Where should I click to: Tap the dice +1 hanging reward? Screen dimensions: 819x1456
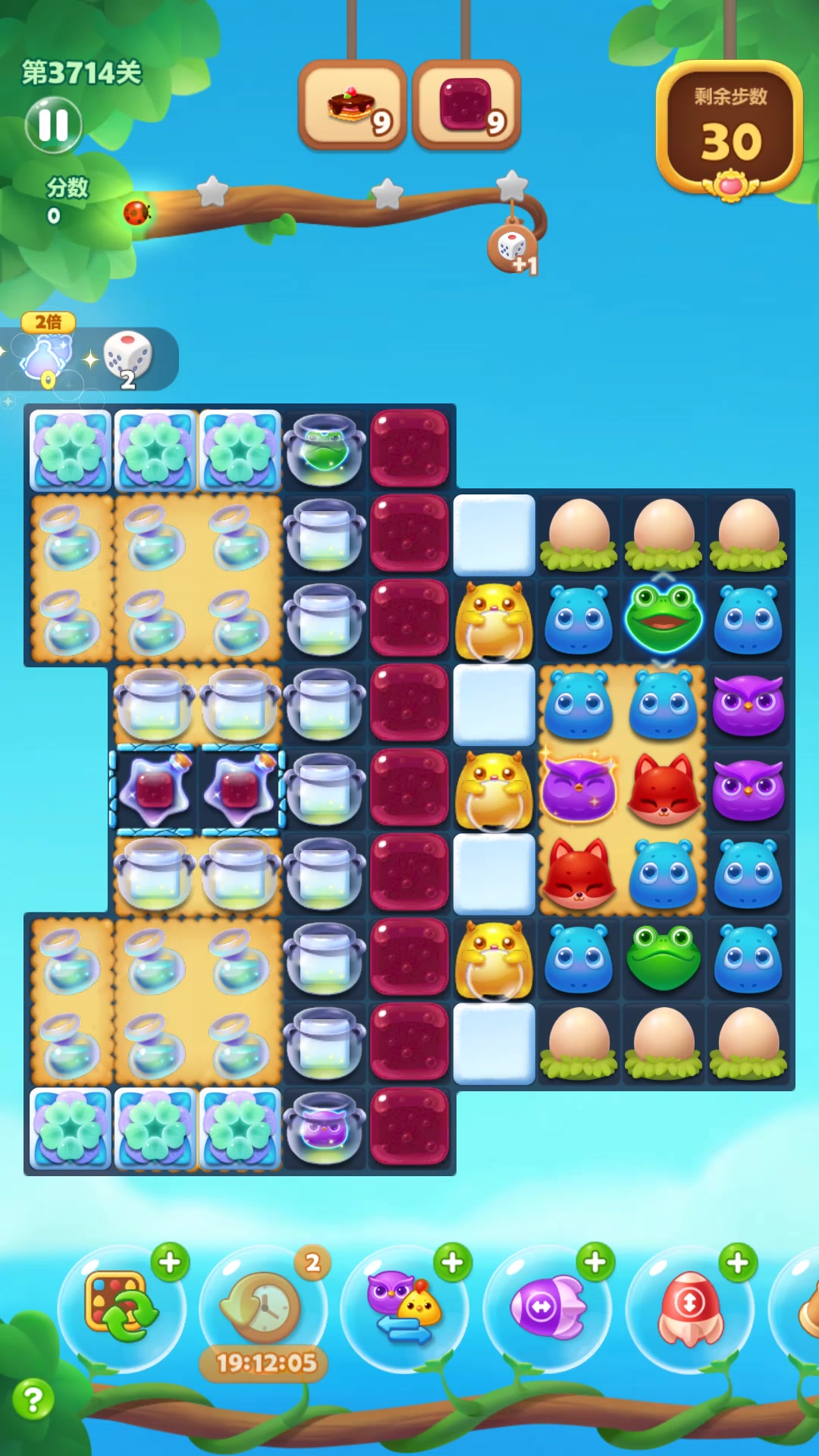click(513, 247)
